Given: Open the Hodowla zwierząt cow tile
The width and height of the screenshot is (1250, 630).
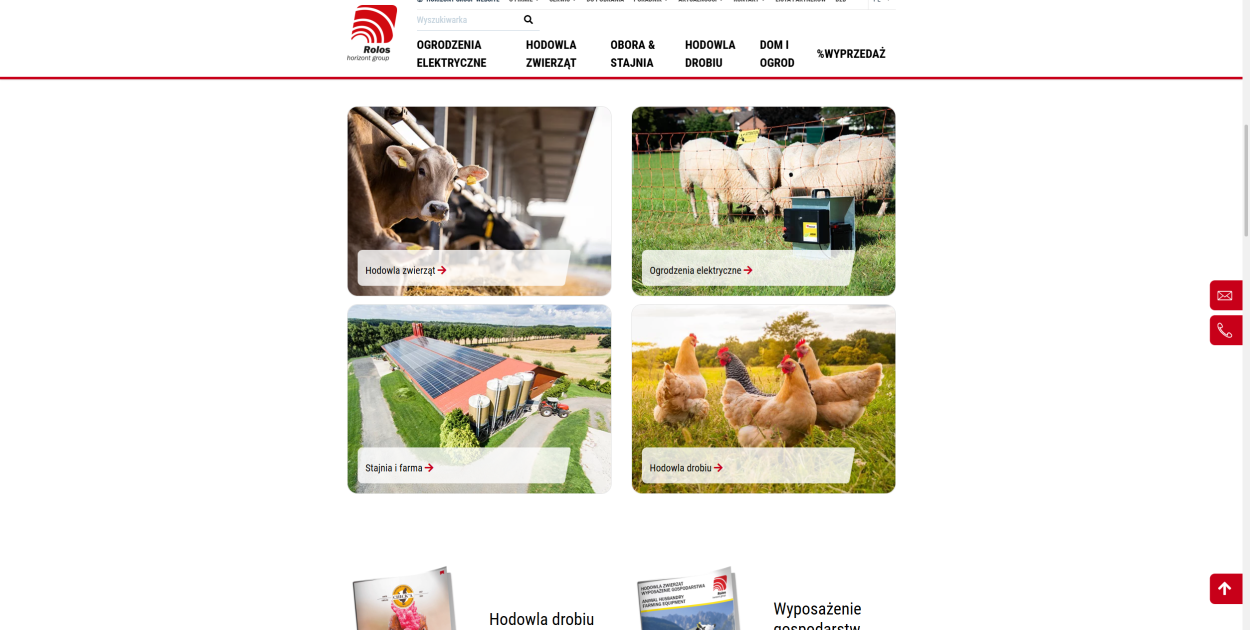Looking at the screenshot, I should click(479, 200).
